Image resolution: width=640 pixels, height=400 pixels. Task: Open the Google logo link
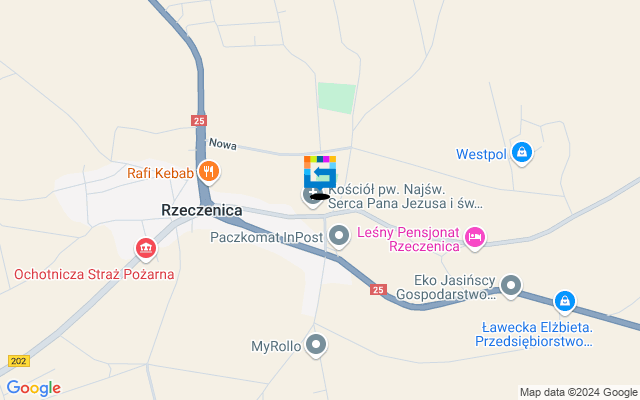pos(33,388)
